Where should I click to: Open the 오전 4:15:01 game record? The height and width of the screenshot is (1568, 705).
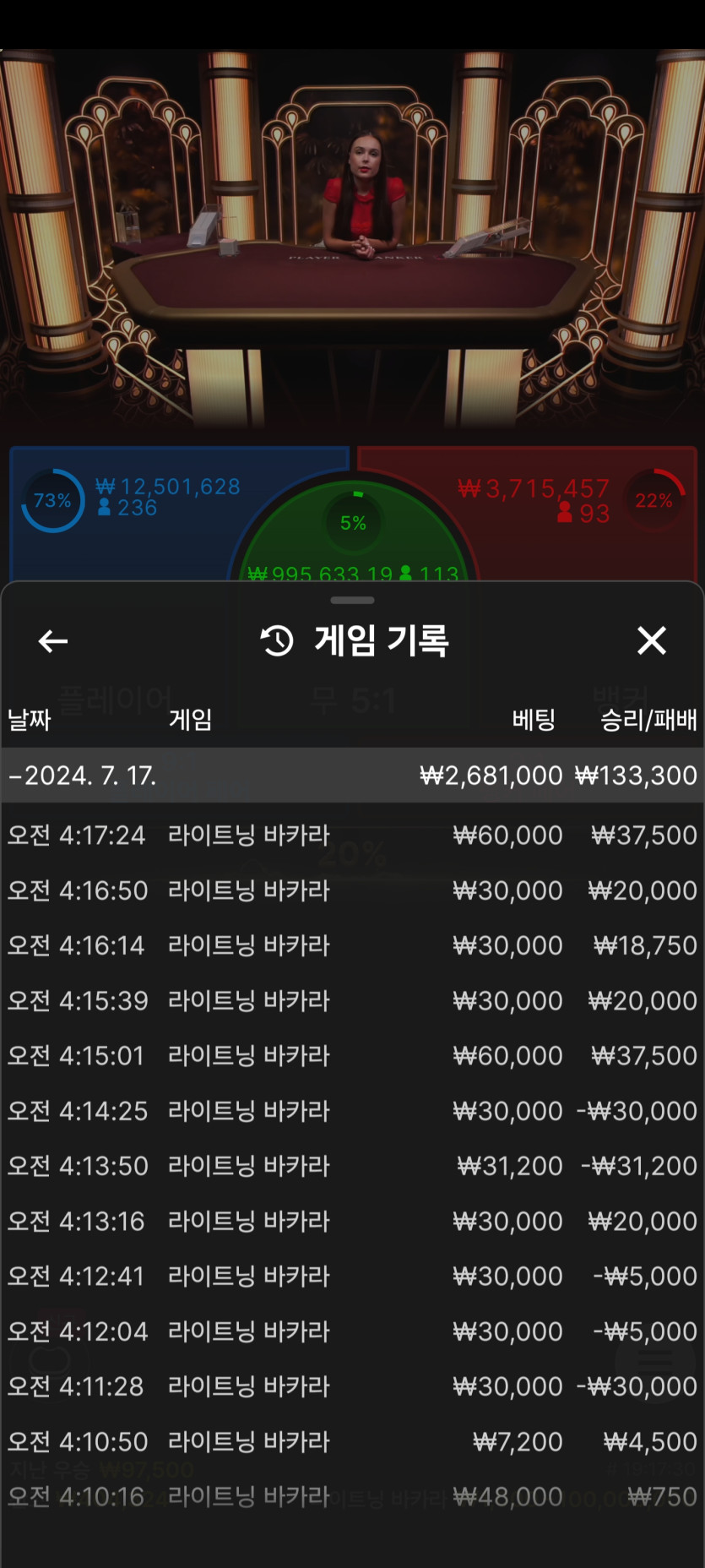click(x=352, y=1055)
